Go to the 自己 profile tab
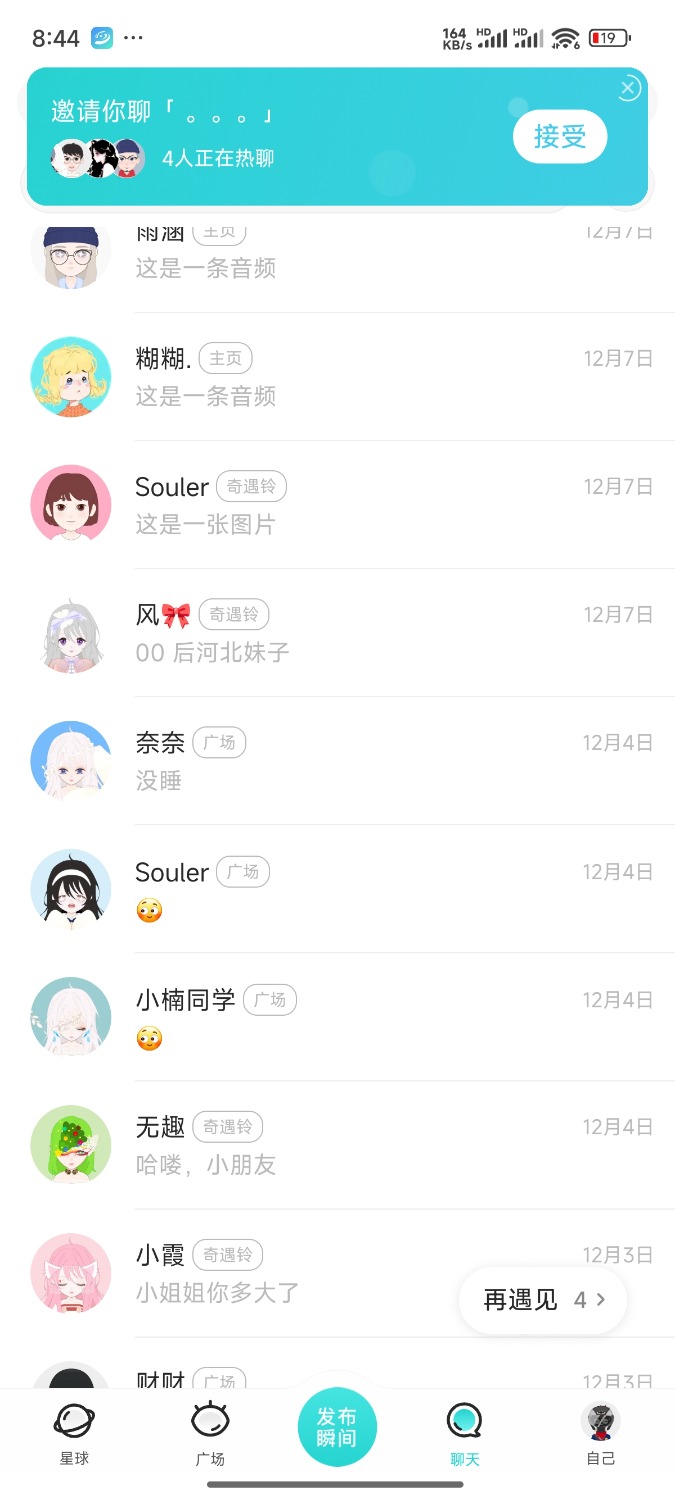The height and width of the screenshot is (1500, 675). pos(600,1433)
